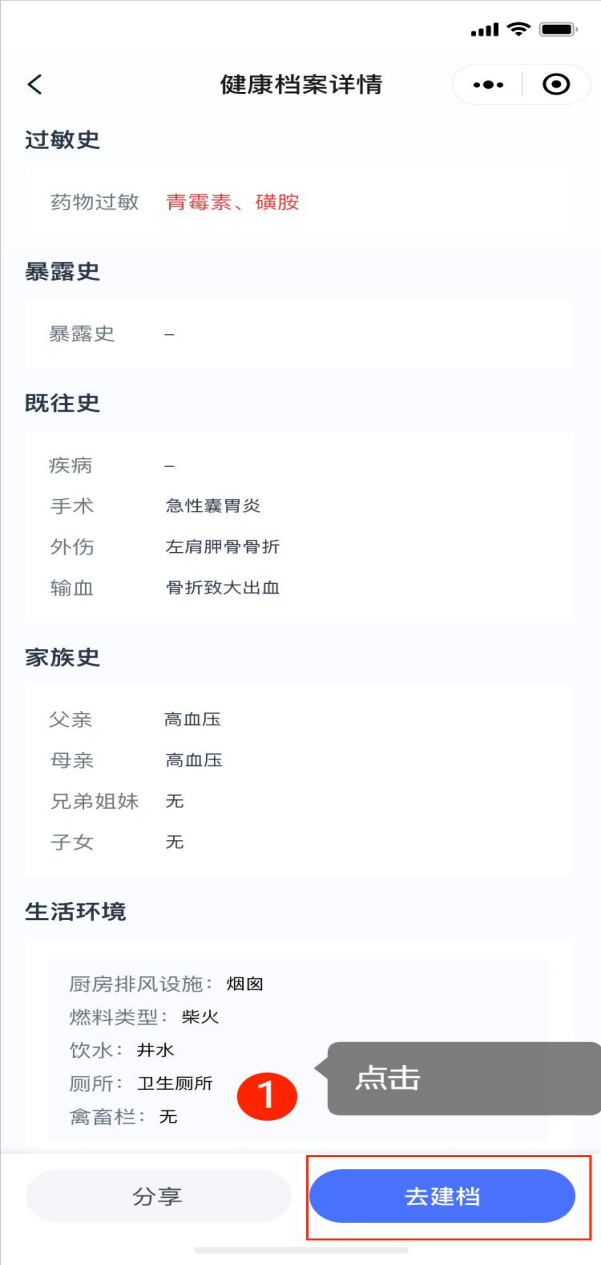
Task: Tap the 分享 button
Action: [158, 1196]
